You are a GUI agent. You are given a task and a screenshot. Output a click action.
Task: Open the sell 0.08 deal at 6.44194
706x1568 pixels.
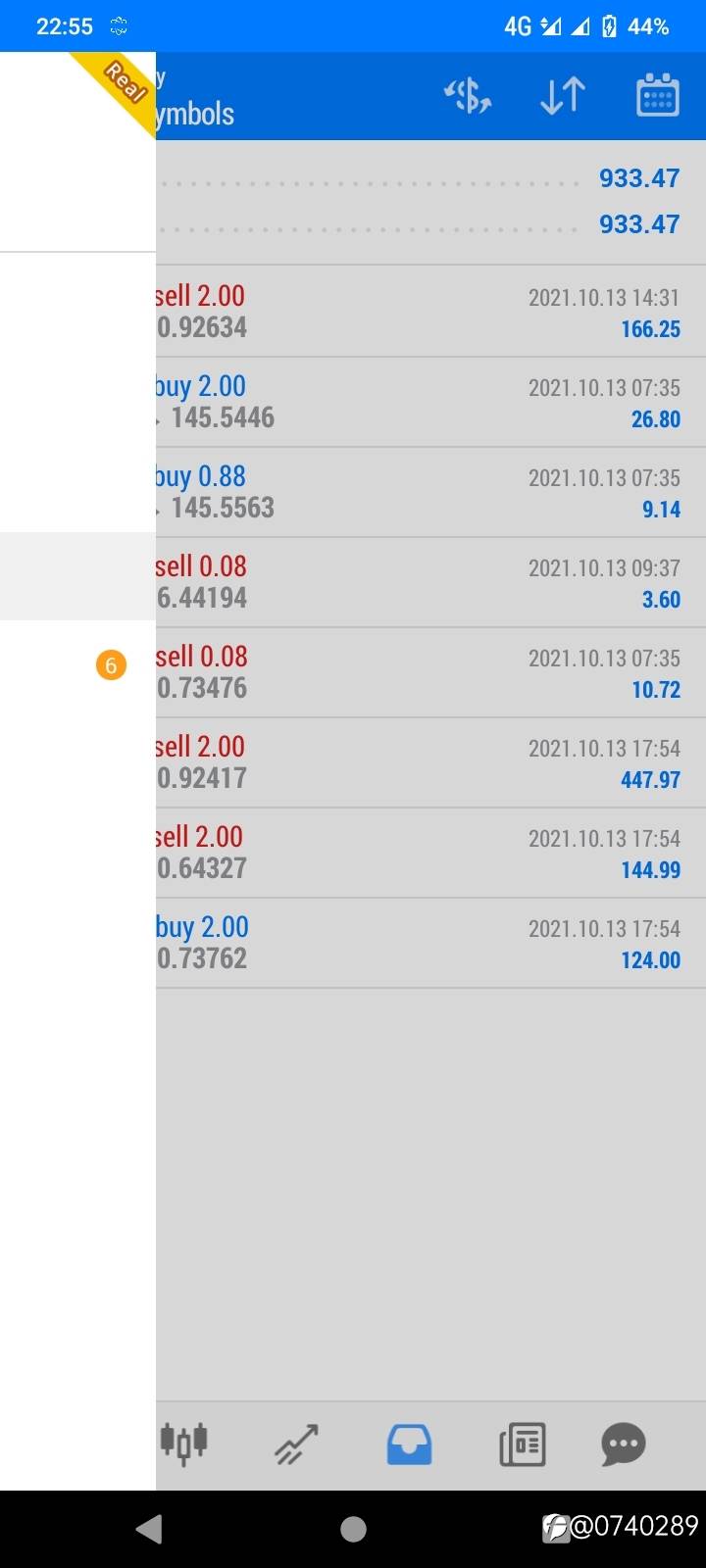(429, 582)
